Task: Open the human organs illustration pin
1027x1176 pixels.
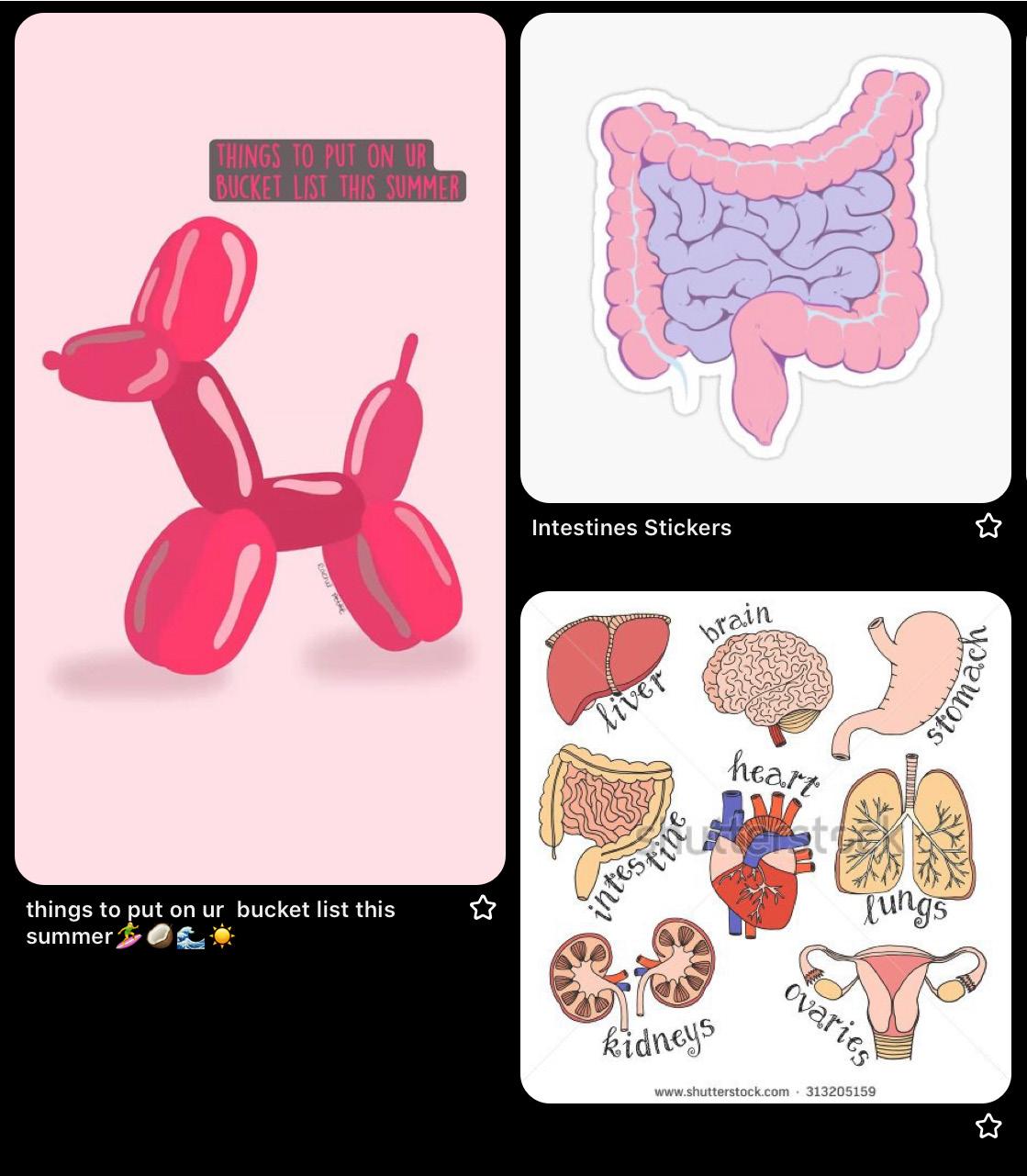Action: (765, 846)
